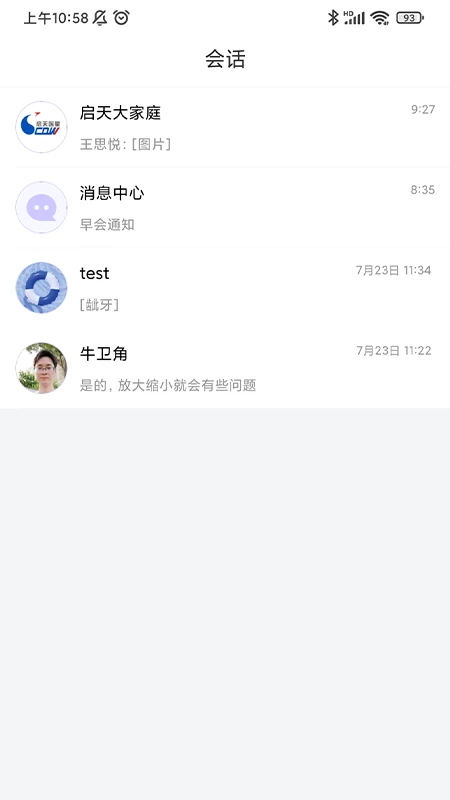Image resolution: width=450 pixels, height=800 pixels.
Task: Open the chat named test
Action: [225, 288]
